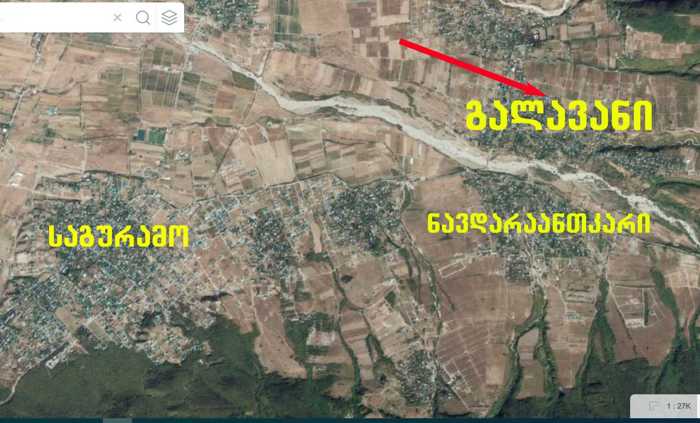Screen dimensions: 700x423
Task: Tap the magnifier search icon
Action: [143, 17]
